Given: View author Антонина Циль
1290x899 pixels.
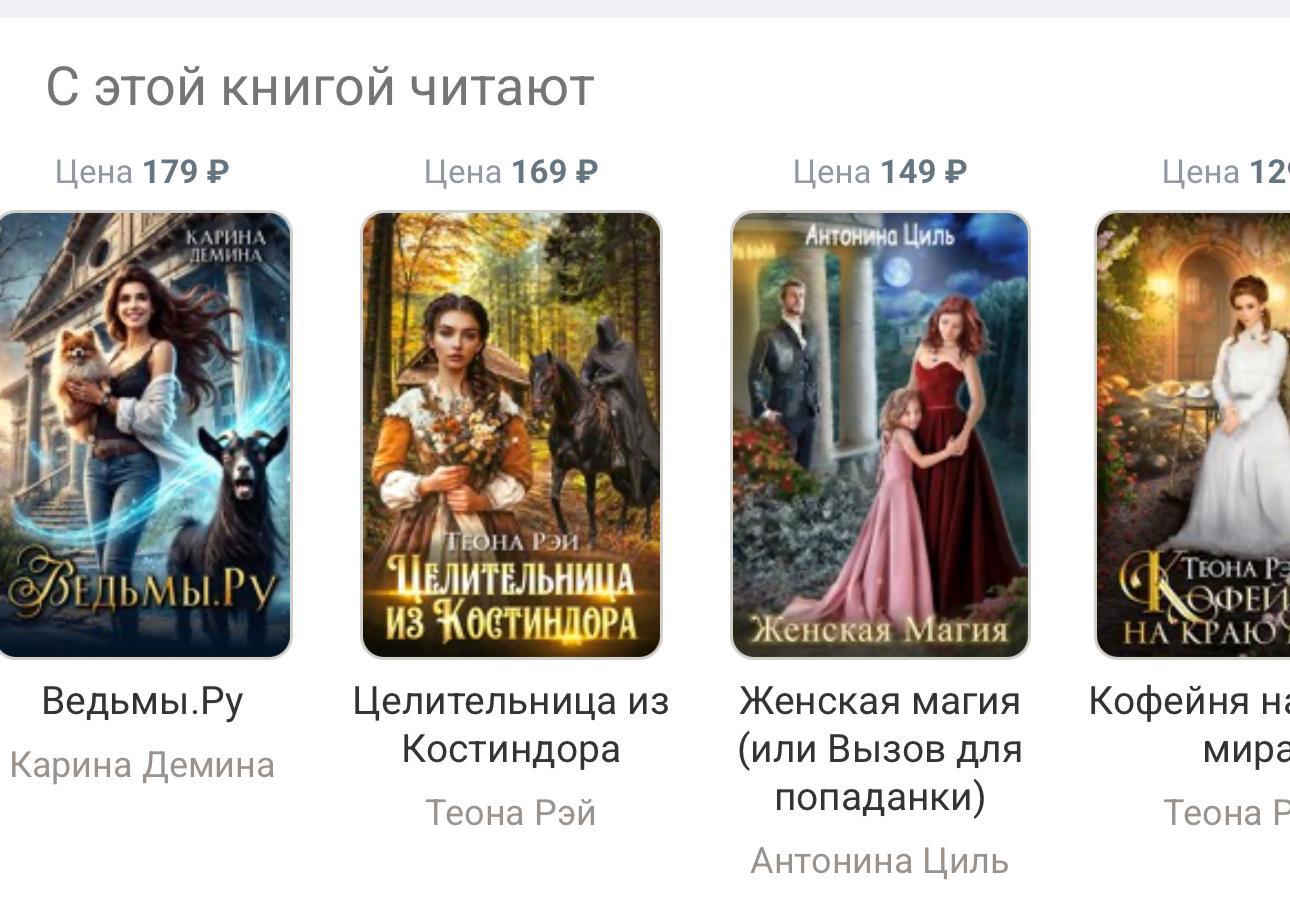Looking at the screenshot, I should coord(880,861).
